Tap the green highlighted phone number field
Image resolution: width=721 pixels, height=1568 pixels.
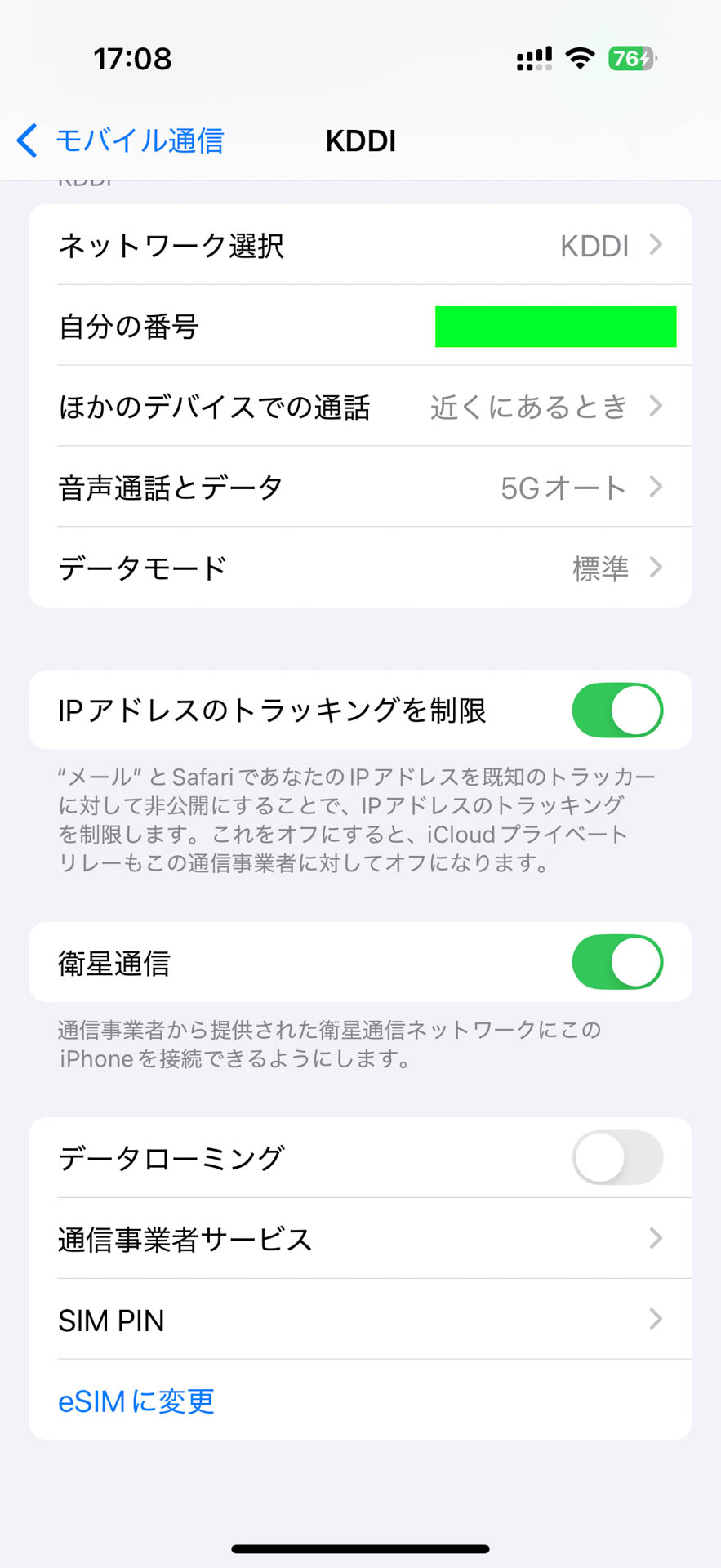(556, 326)
